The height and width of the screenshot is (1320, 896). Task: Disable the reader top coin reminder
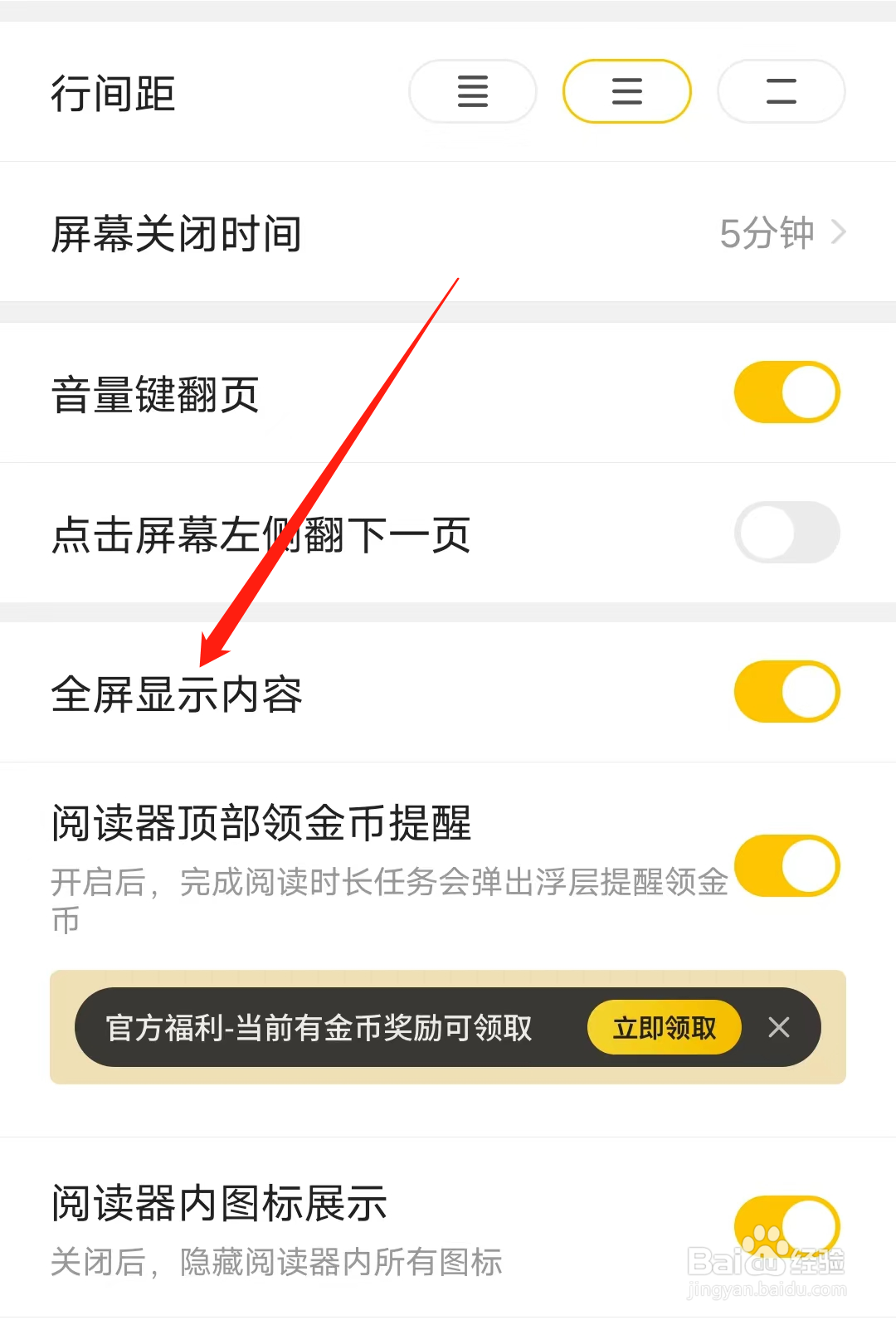tap(786, 865)
